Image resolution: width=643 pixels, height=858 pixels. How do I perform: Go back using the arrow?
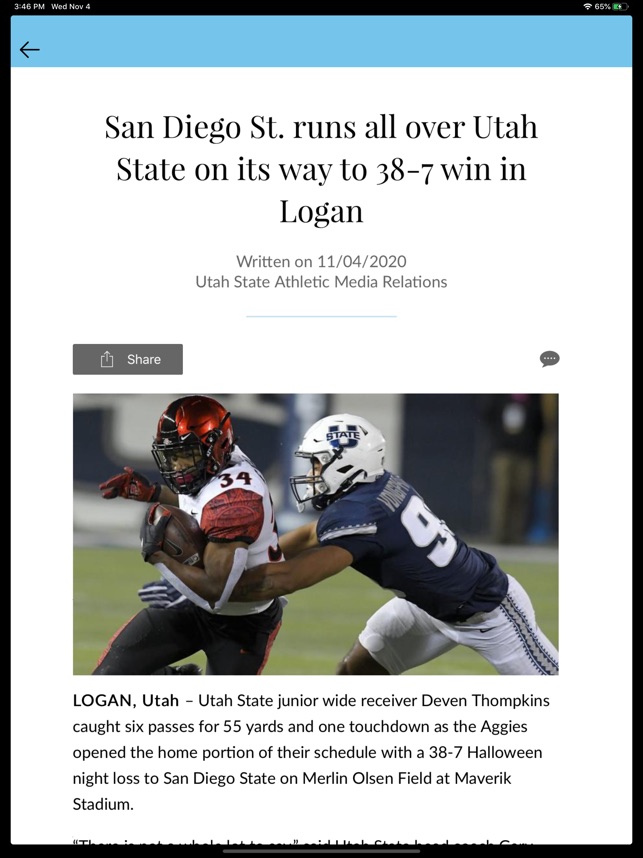tap(30, 50)
